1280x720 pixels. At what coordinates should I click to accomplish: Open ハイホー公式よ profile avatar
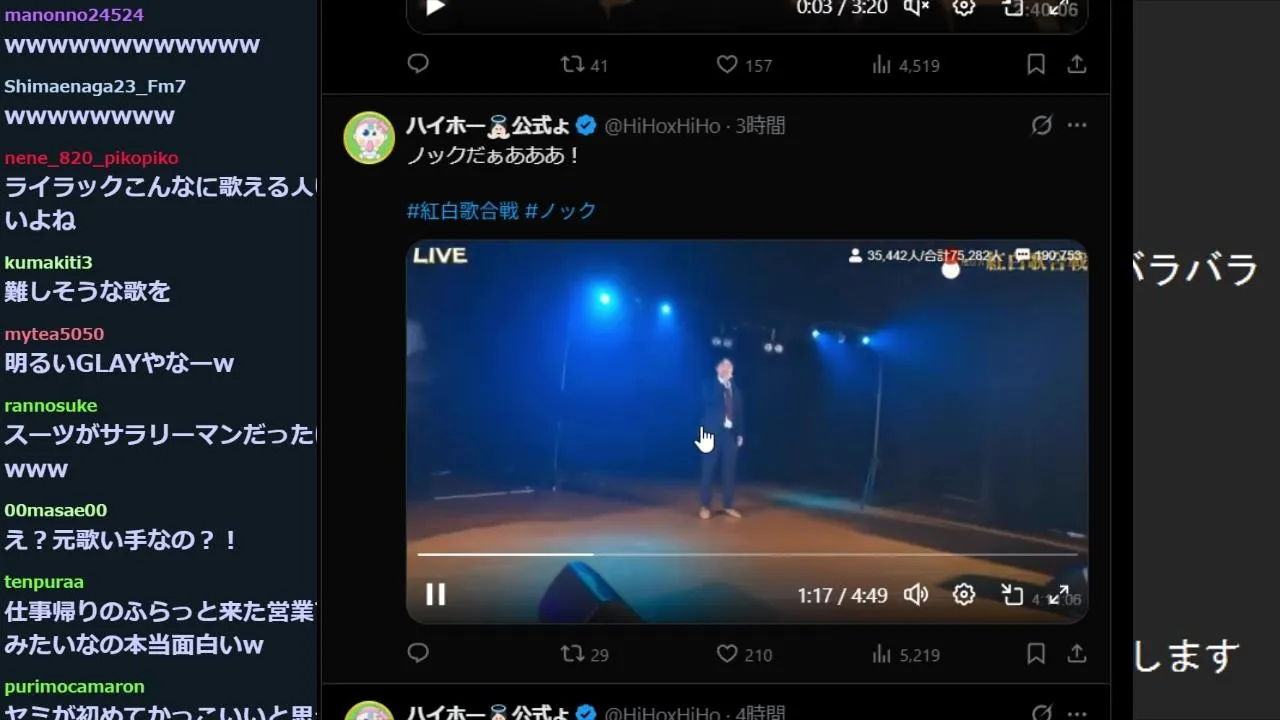(x=369, y=137)
